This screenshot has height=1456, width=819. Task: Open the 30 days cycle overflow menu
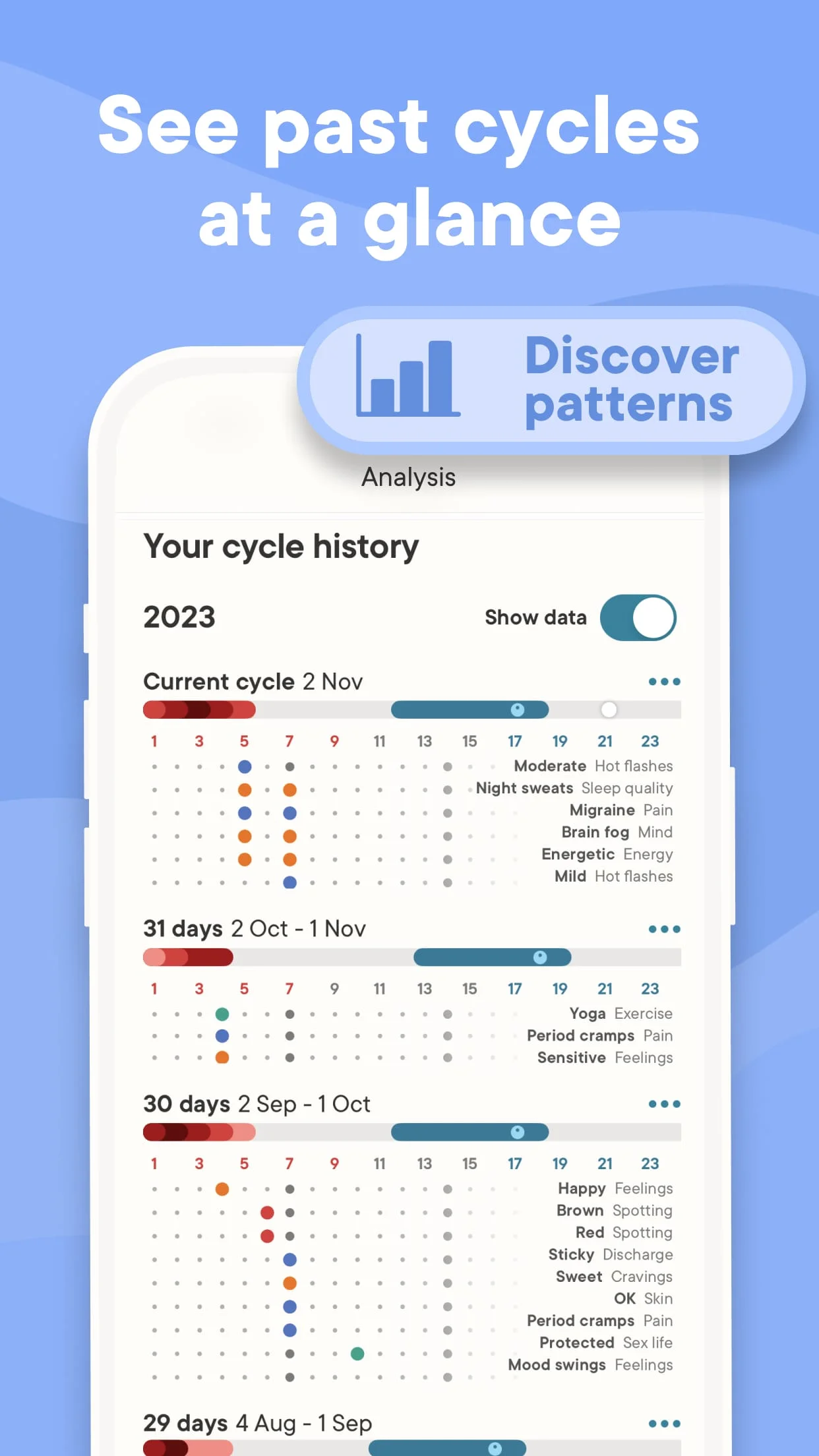(664, 1104)
